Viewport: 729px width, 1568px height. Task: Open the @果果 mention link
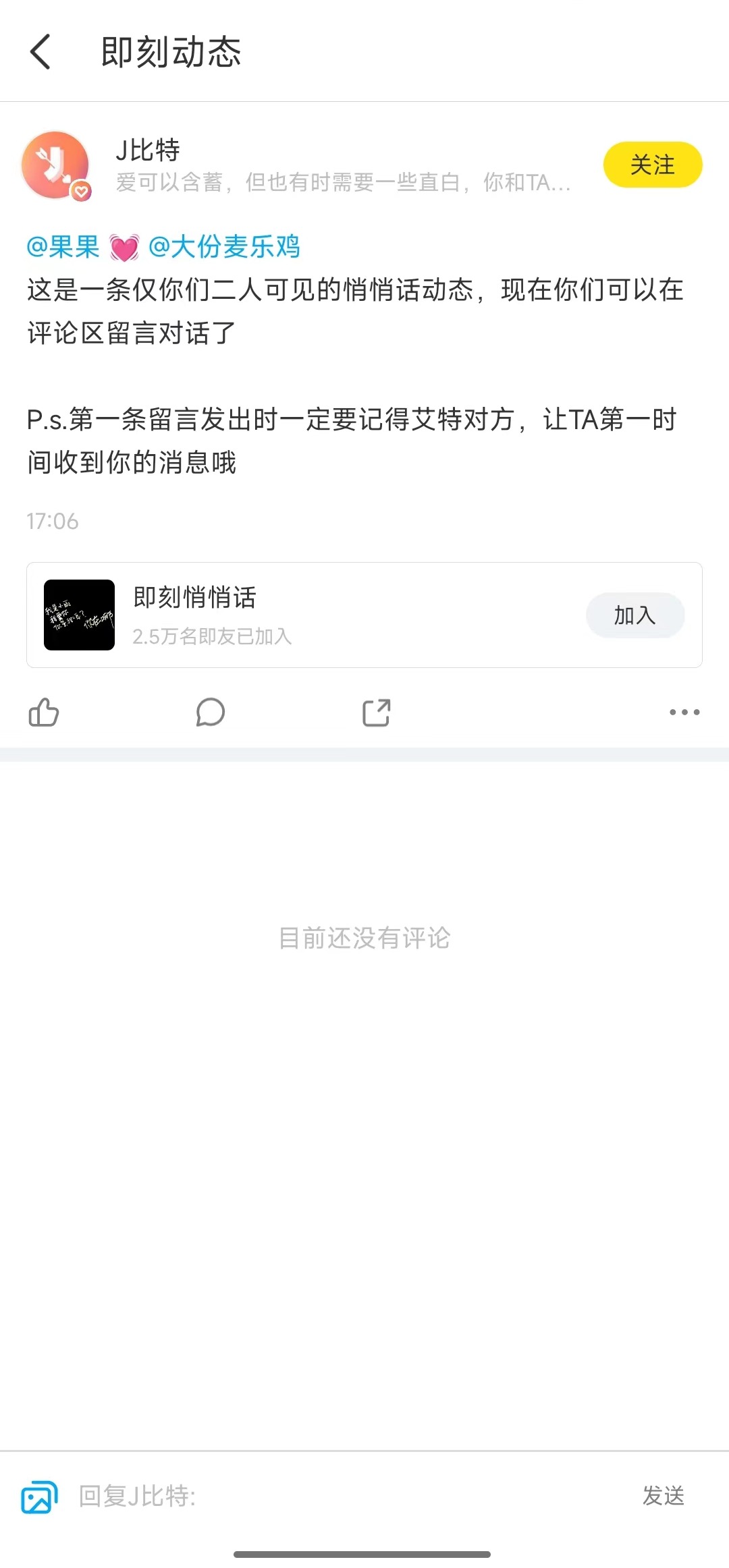pyautogui.click(x=63, y=247)
